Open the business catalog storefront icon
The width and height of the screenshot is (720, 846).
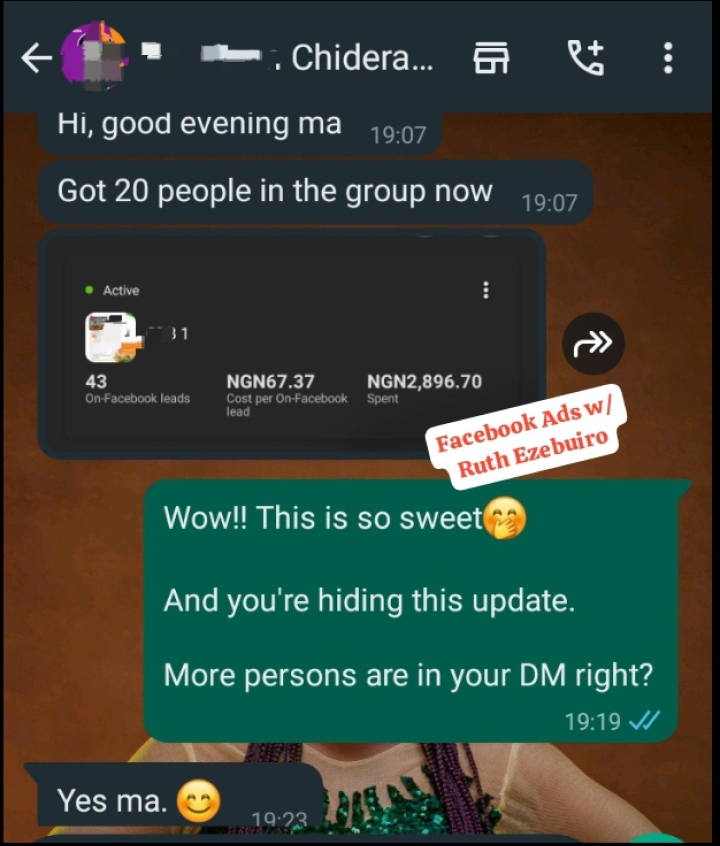pos(490,59)
